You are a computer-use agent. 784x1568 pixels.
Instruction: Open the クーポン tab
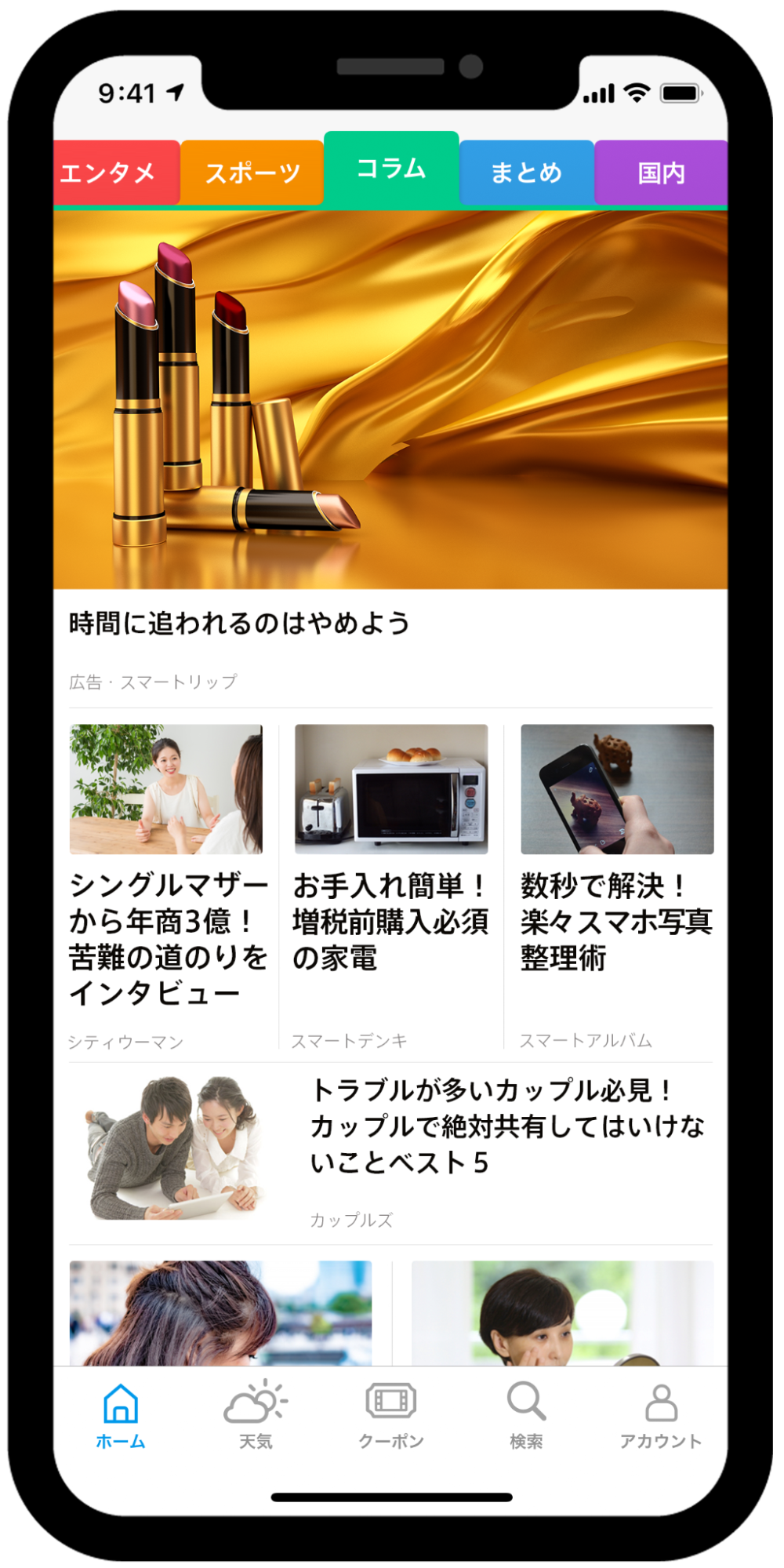[390, 1416]
